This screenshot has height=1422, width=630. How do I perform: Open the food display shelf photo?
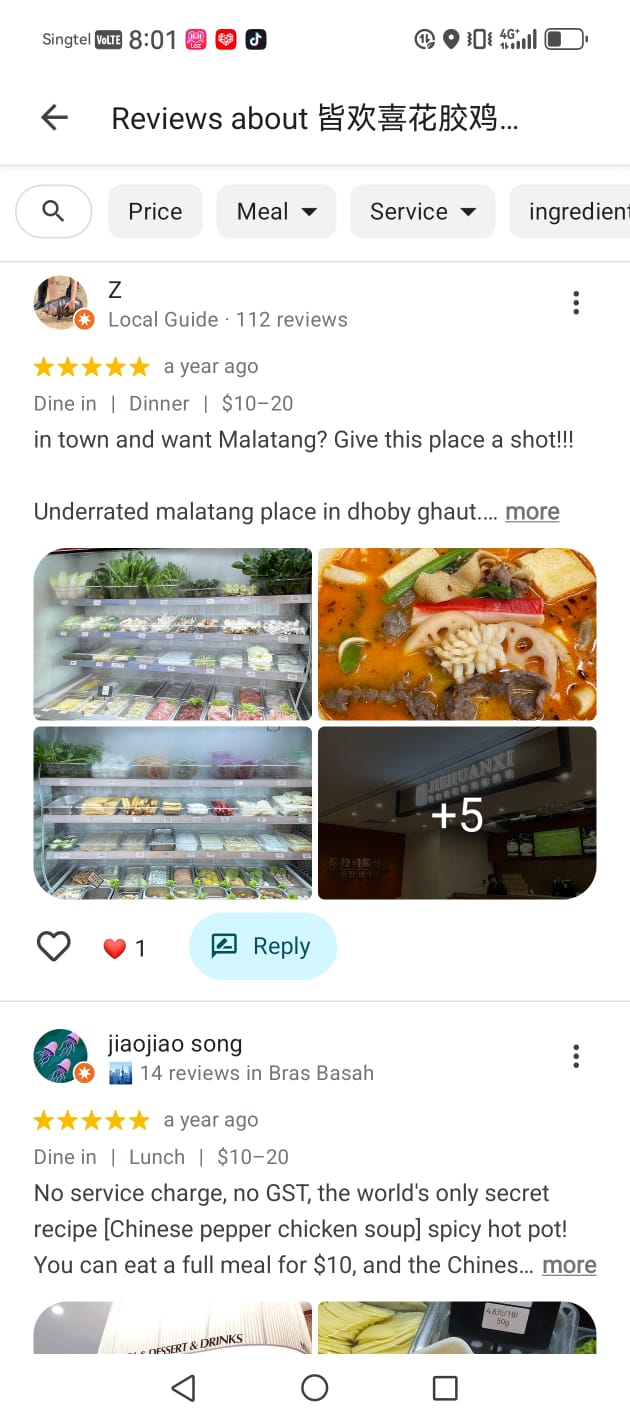pos(173,634)
